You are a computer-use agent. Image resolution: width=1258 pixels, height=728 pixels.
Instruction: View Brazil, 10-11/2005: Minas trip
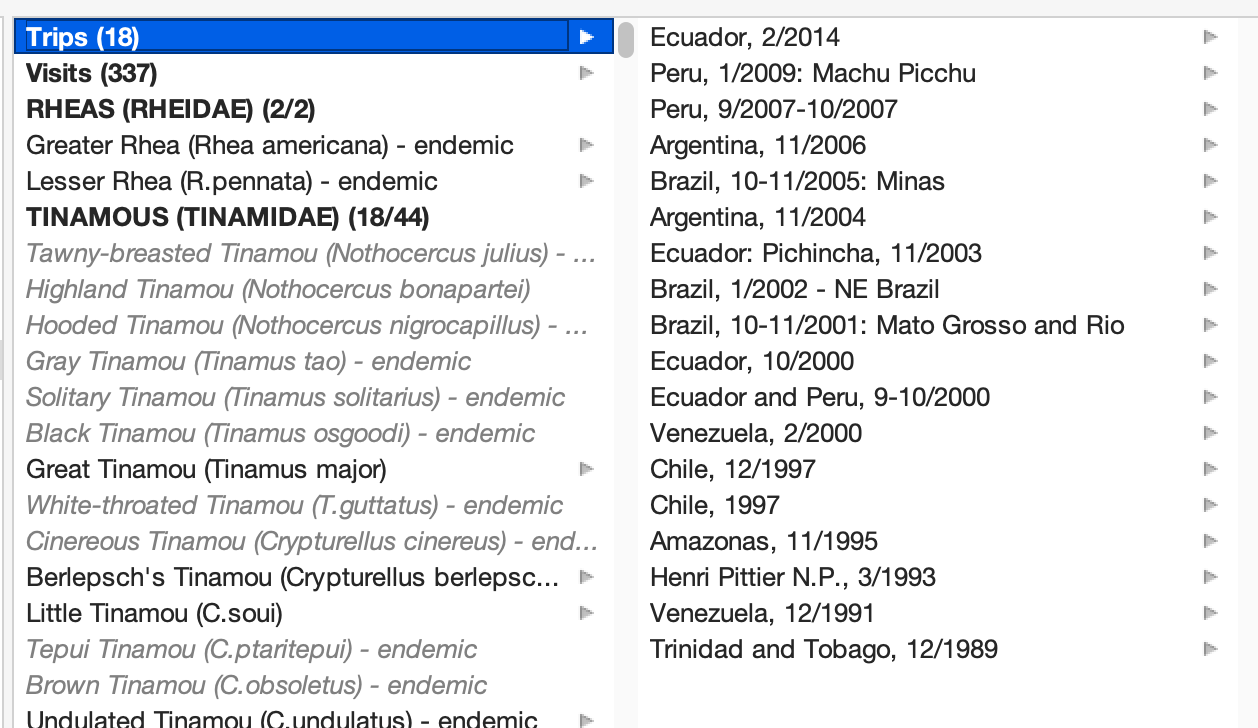click(797, 181)
